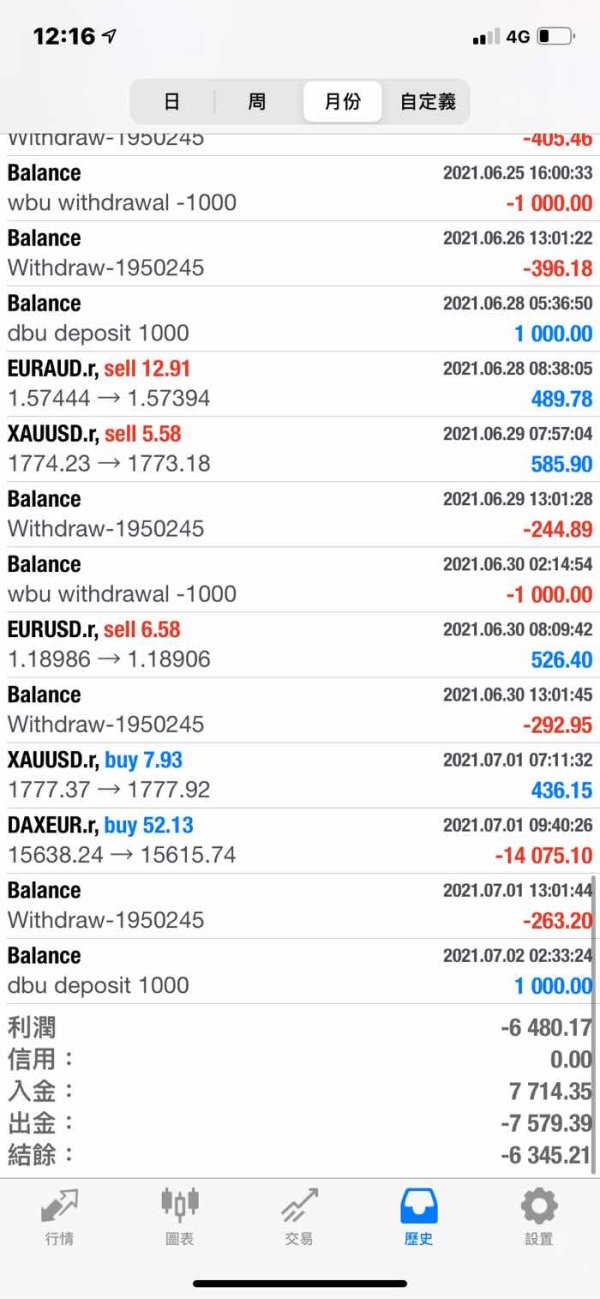600x1299 pixels.
Task: Open the 圖表 chart tab
Action: pos(180,1215)
